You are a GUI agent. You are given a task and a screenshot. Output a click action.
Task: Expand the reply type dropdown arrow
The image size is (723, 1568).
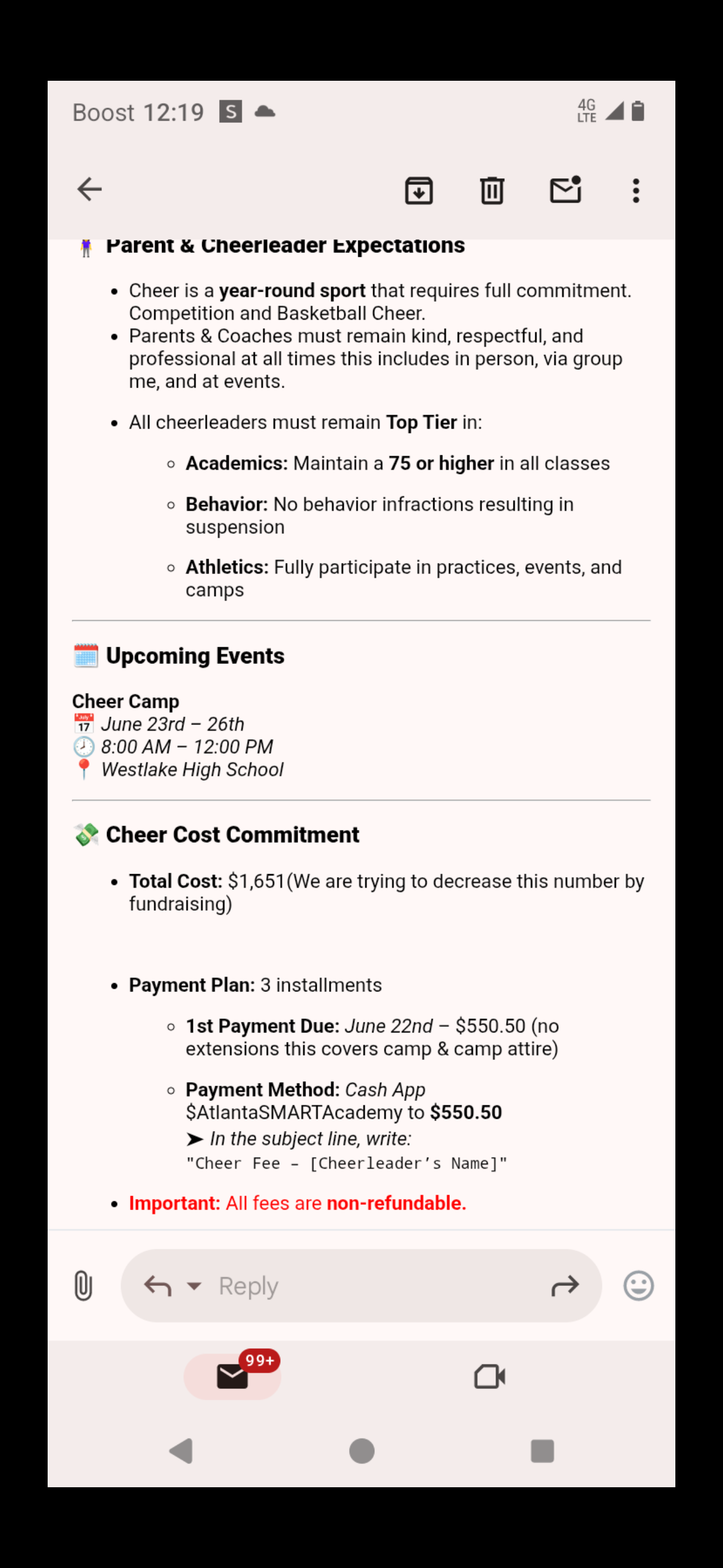pos(194,1285)
